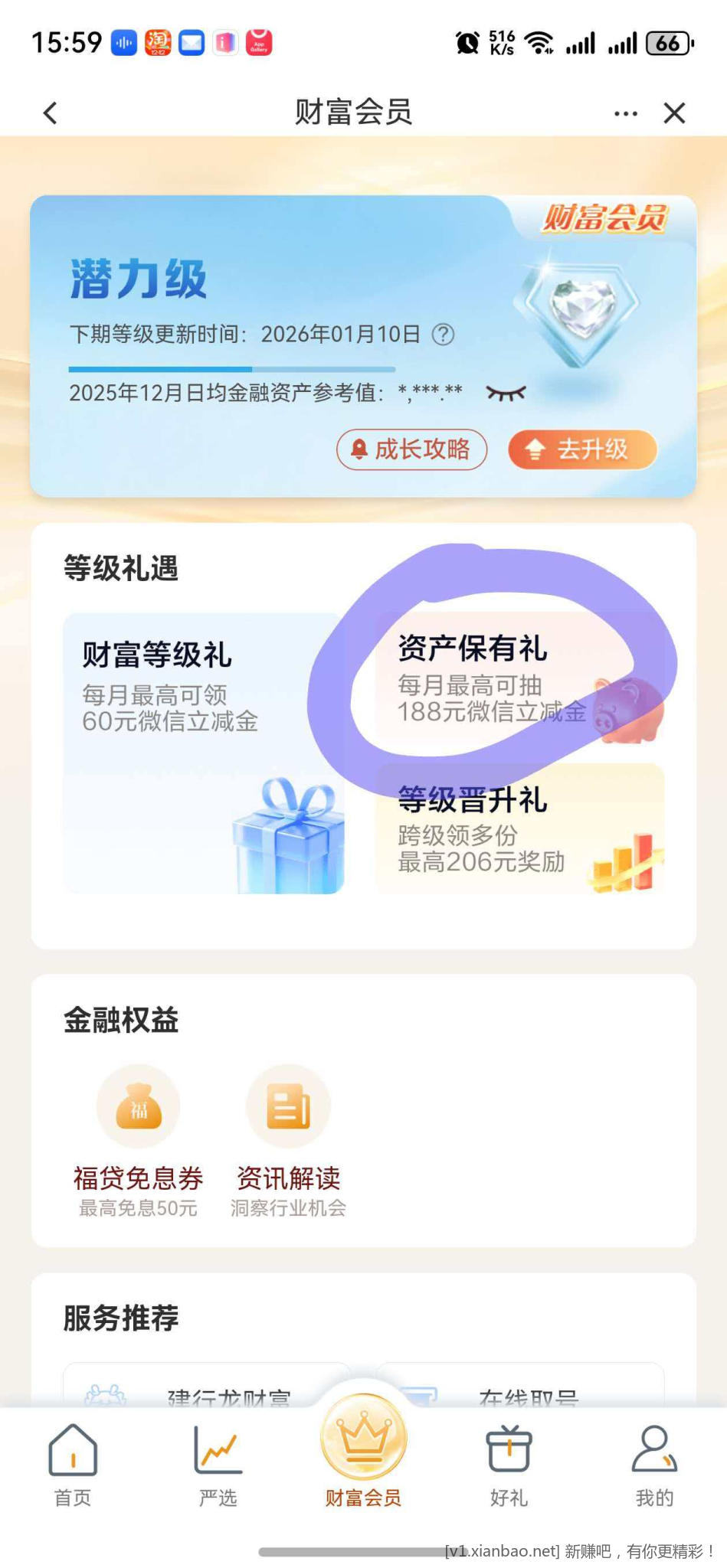Select the 资讯解读 document icon

[287, 1106]
